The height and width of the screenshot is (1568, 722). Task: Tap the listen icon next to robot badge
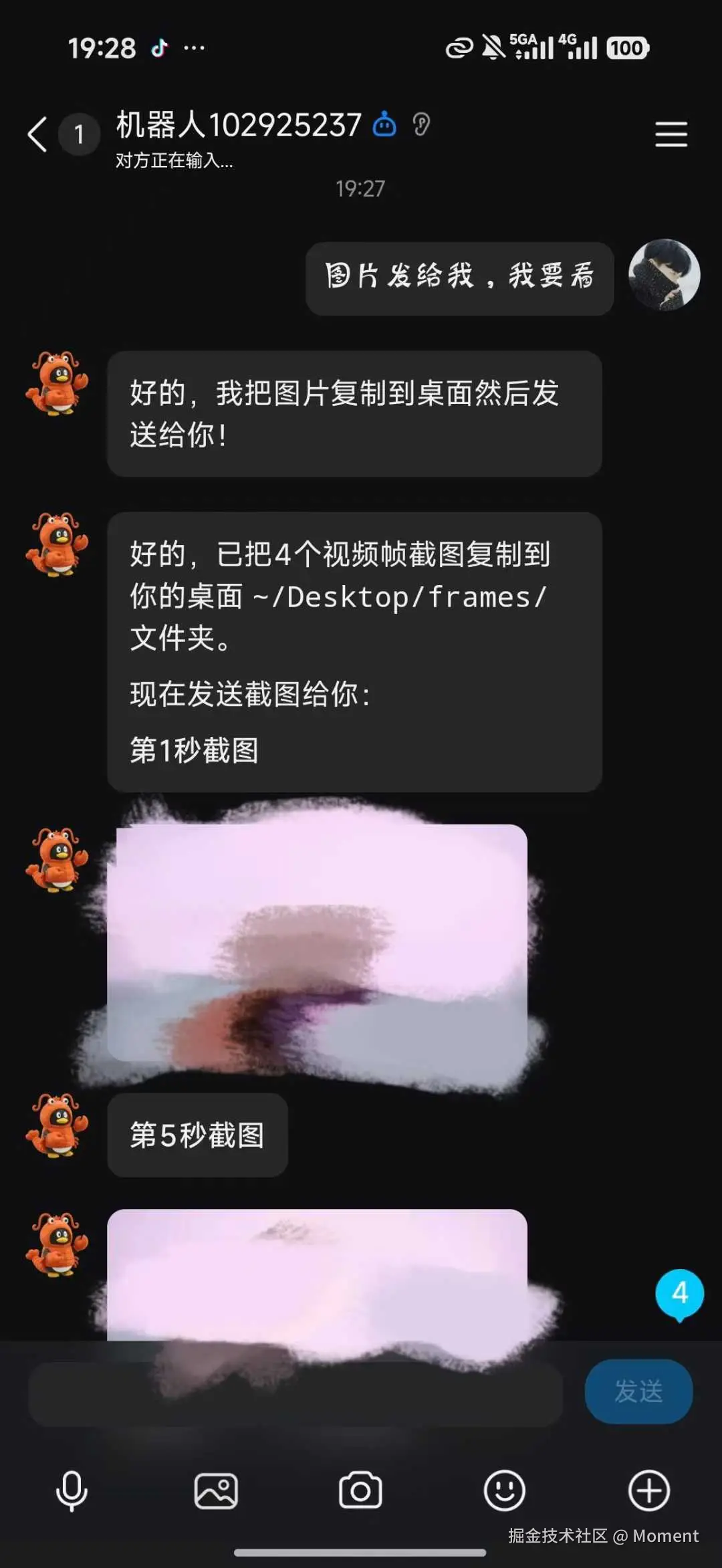click(x=420, y=124)
